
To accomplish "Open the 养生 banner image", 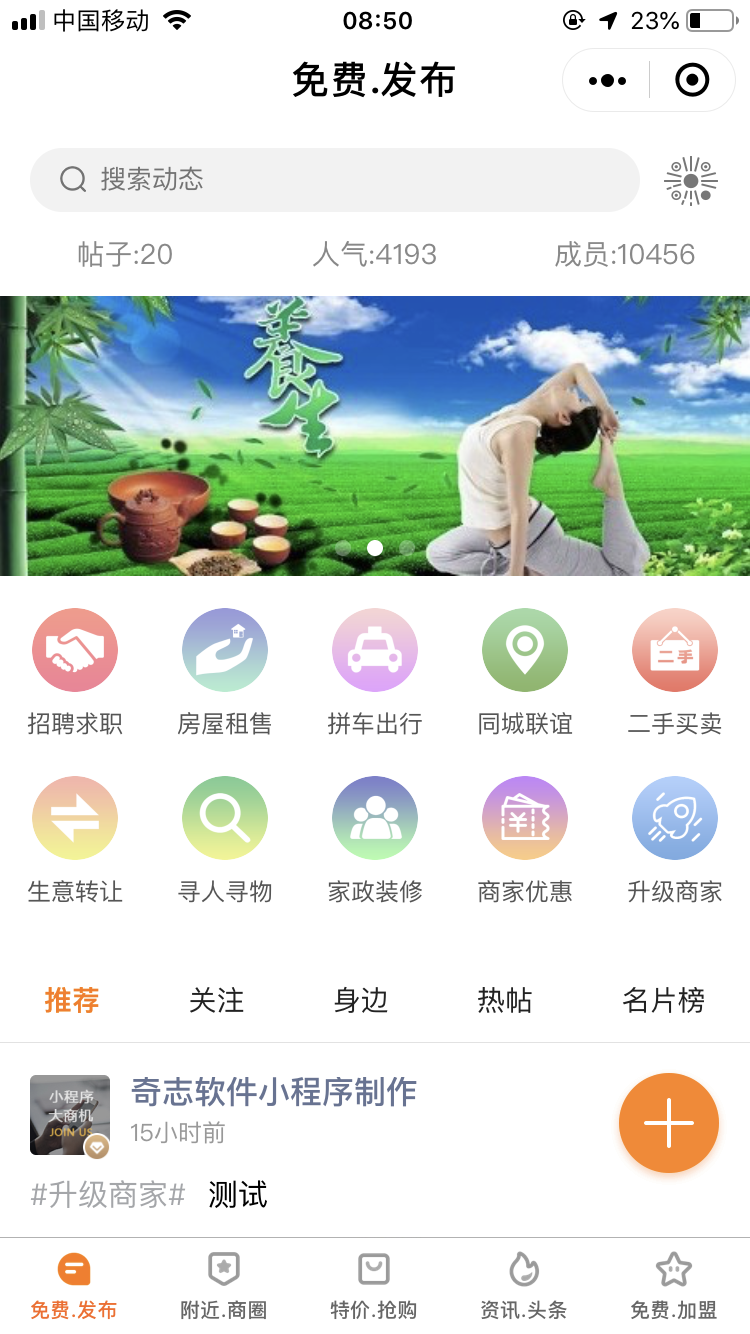I will tap(375, 435).
